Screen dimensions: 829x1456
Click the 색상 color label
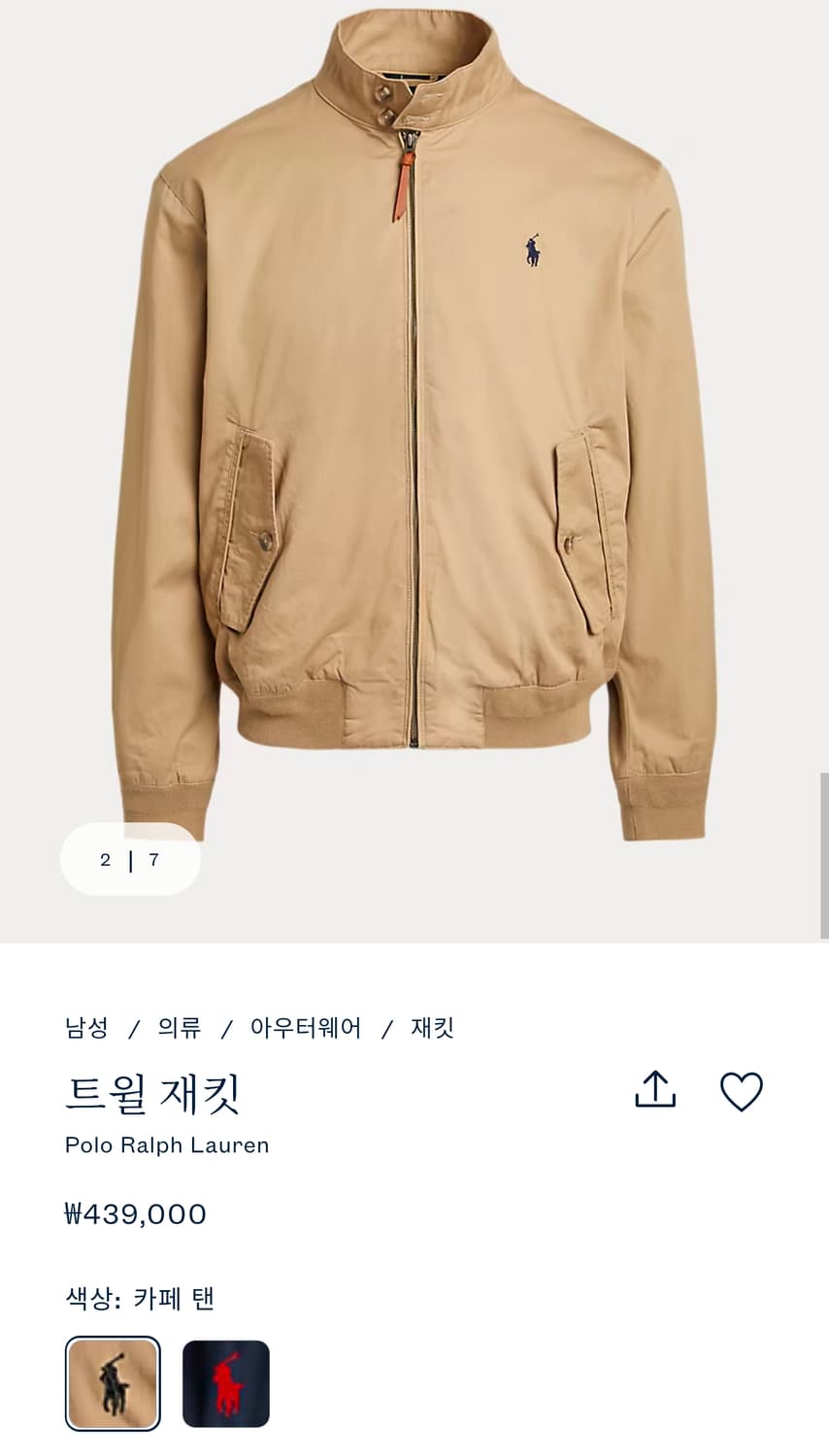pyautogui.click(x=93, y=1298)
